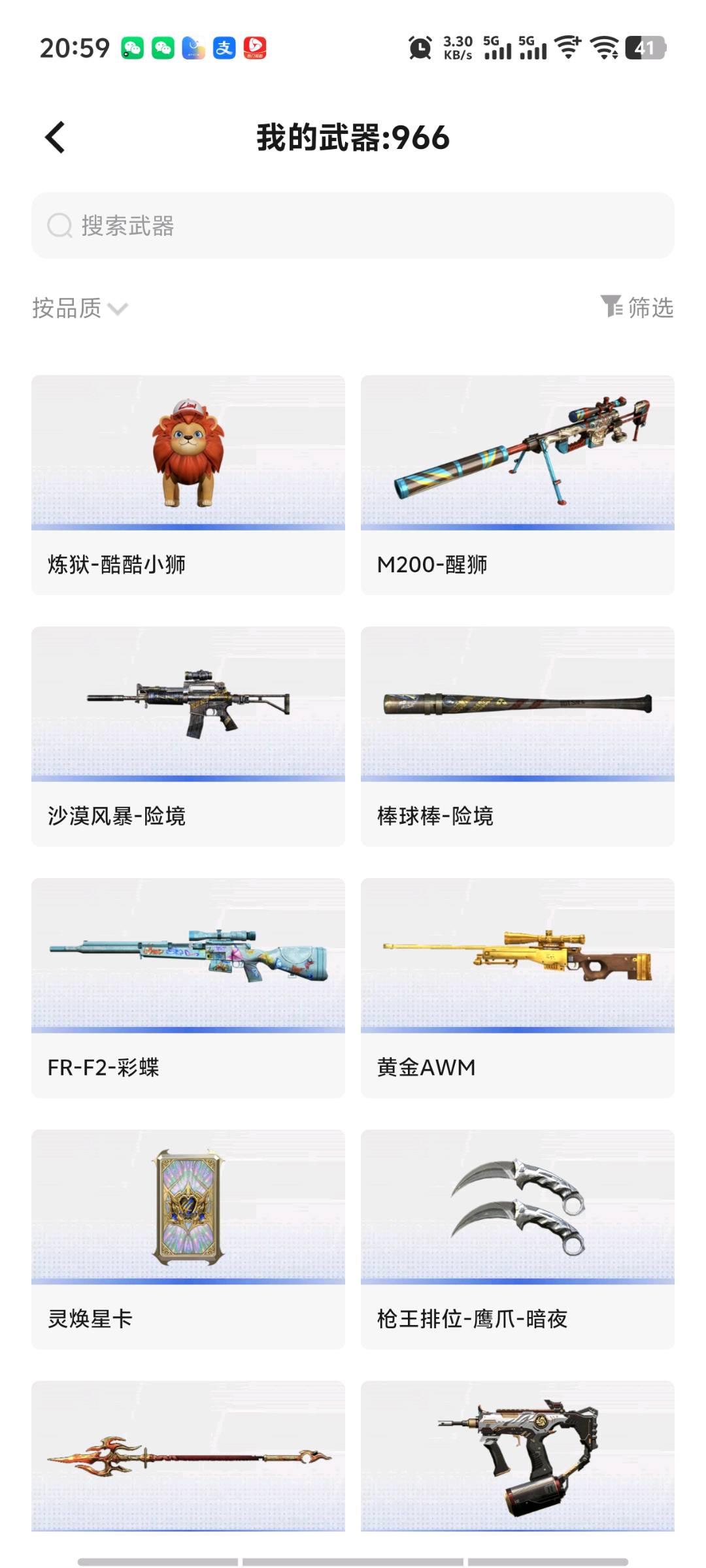Select the 枪王排位-鹰爪-暗夜 weapon card
Viewport: 706px width, 1568px height.
pyautogui.click(x=517, y=1239)
